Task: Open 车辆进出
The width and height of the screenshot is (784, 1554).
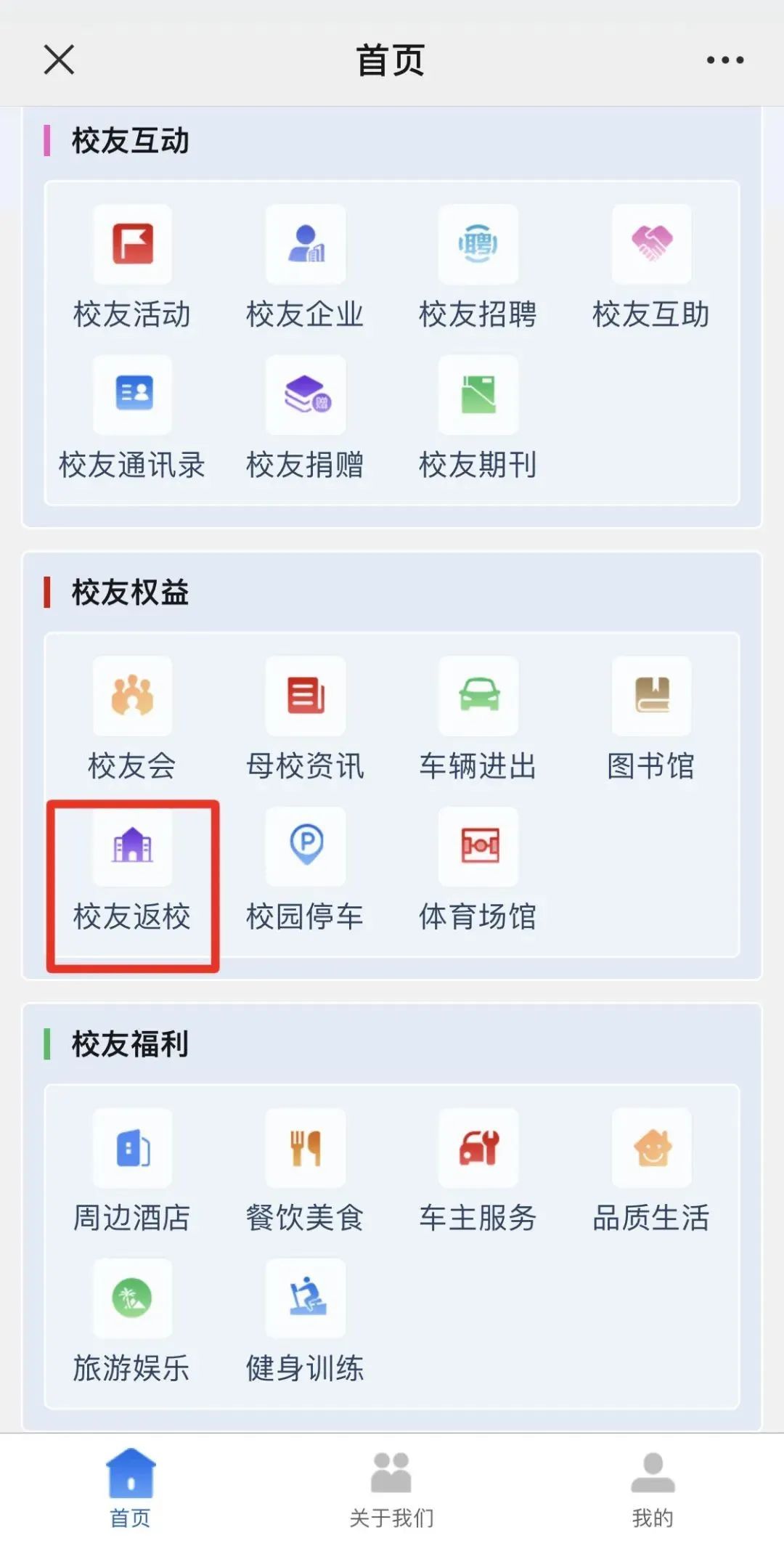Action: click(478, 720)
